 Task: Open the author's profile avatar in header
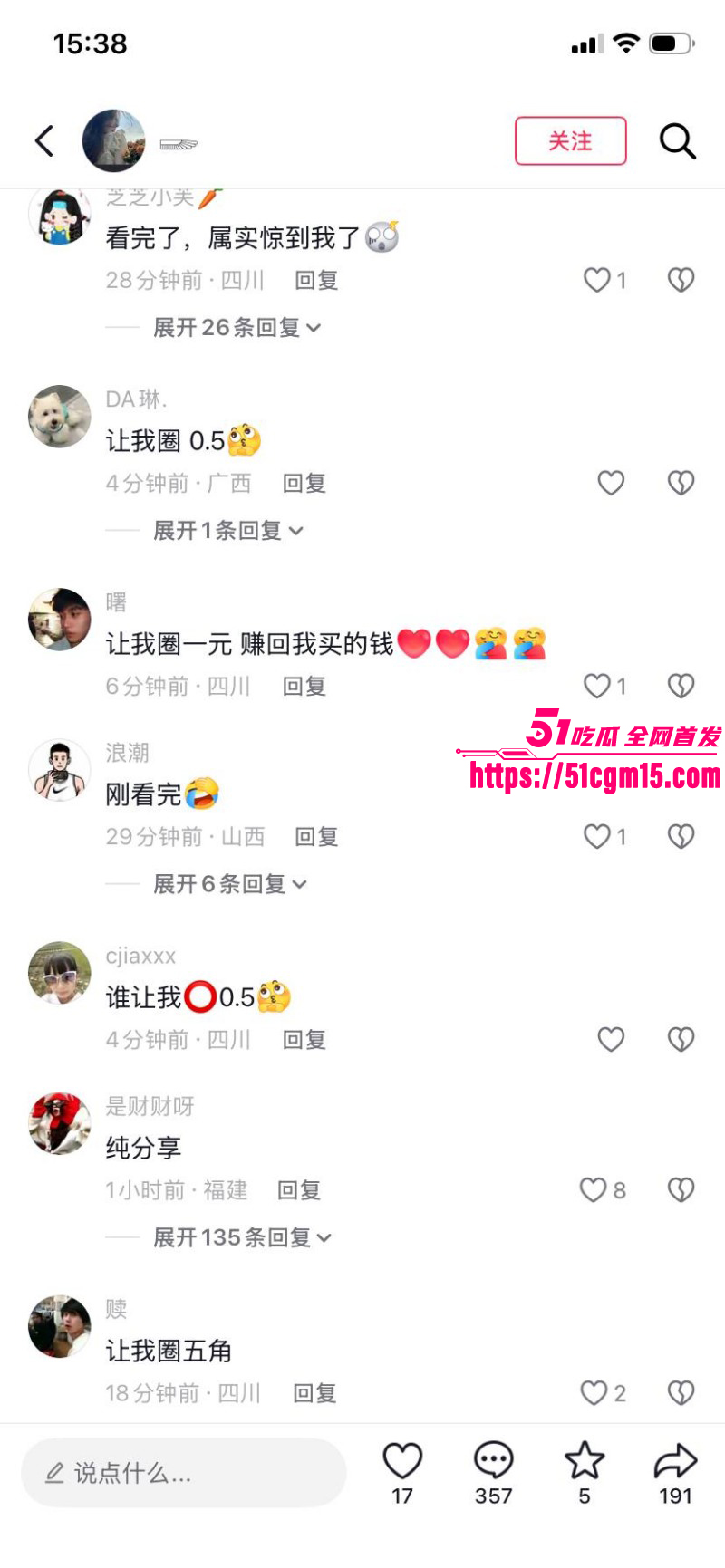click(x=114, y=141)
